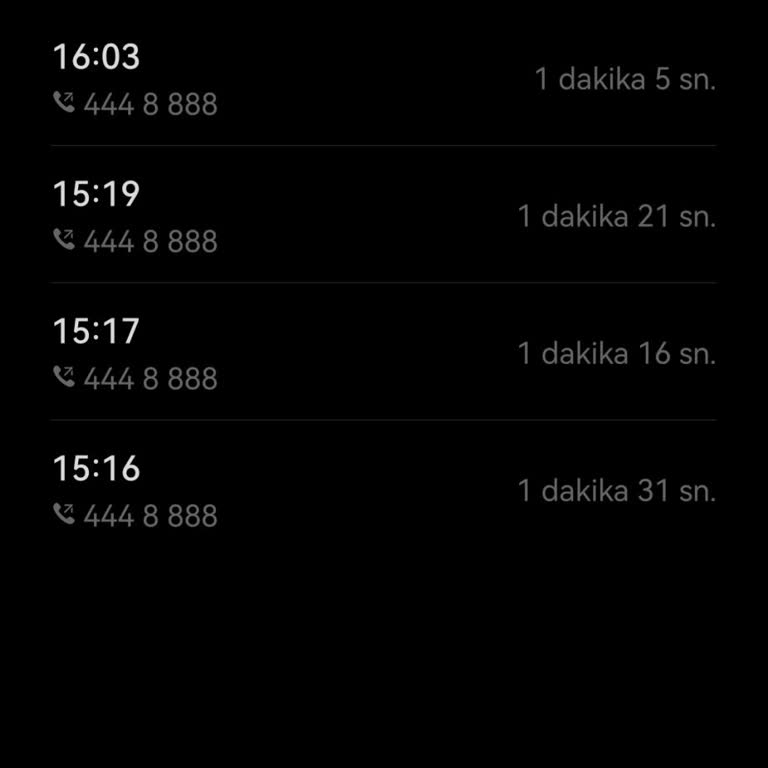Screen dimensions: 768x768
Task: View the 15:16 call entry
Action: tap(383, 491)
